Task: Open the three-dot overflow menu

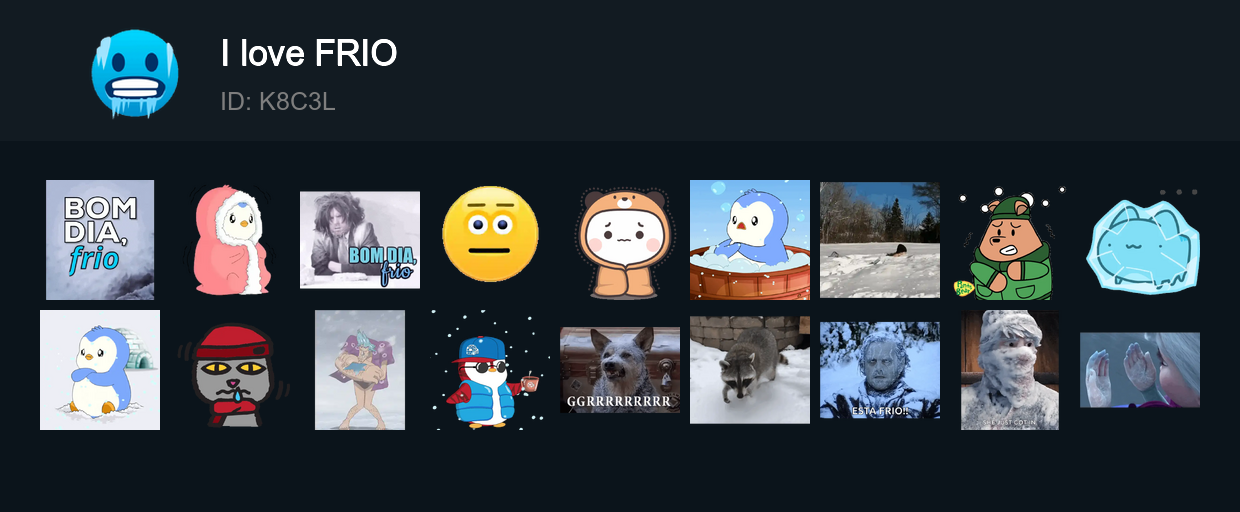Action: pos(1178,192)
